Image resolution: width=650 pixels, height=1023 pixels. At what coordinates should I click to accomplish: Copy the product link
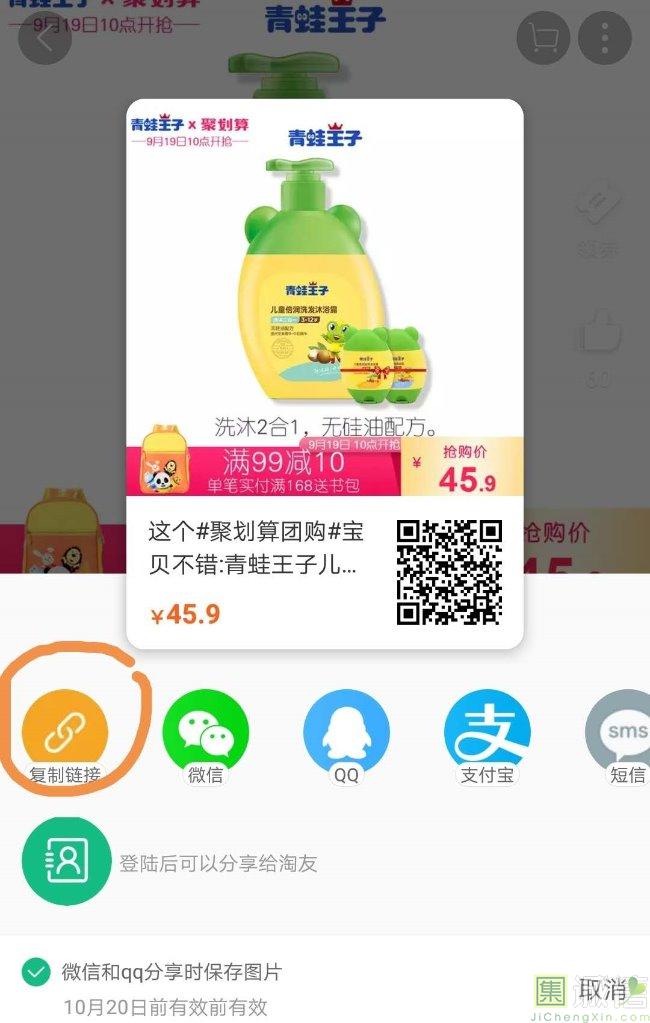coord(65,733)
